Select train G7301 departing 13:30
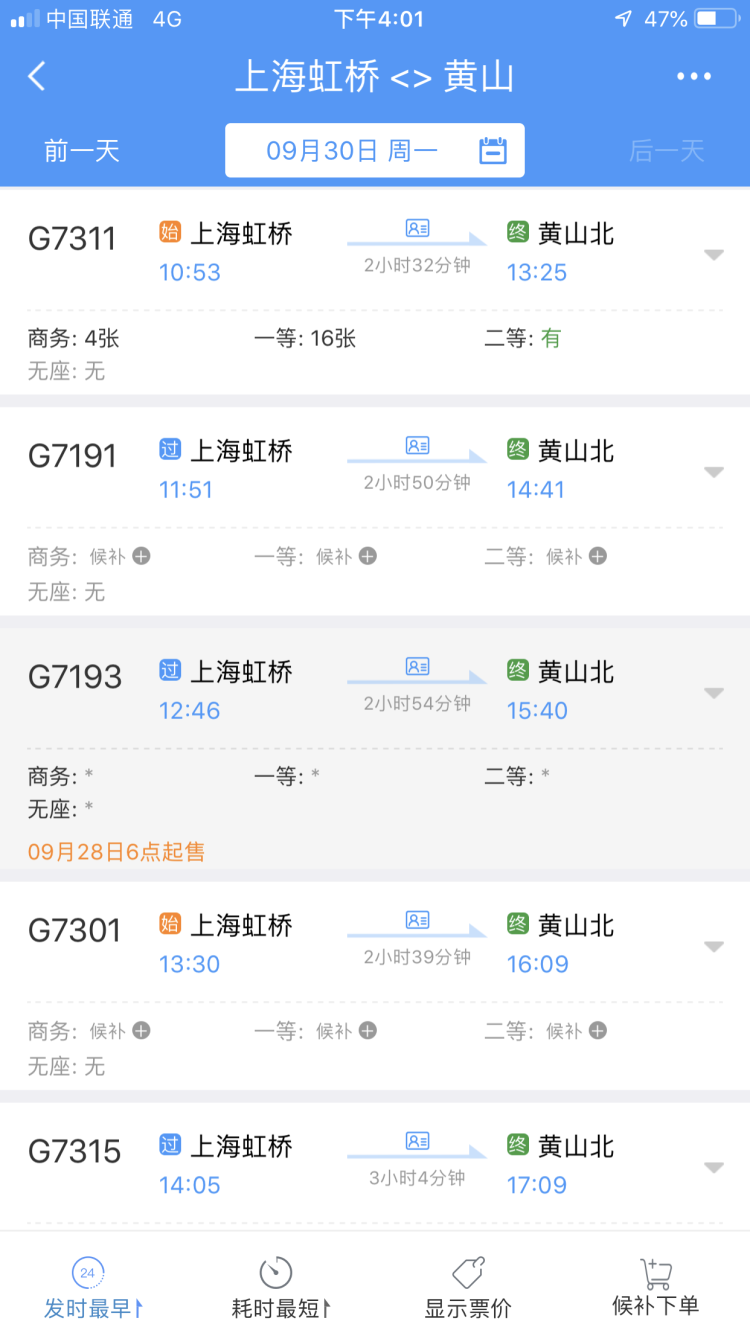Viewport: 750px width, 1333px height. (375, 987)
